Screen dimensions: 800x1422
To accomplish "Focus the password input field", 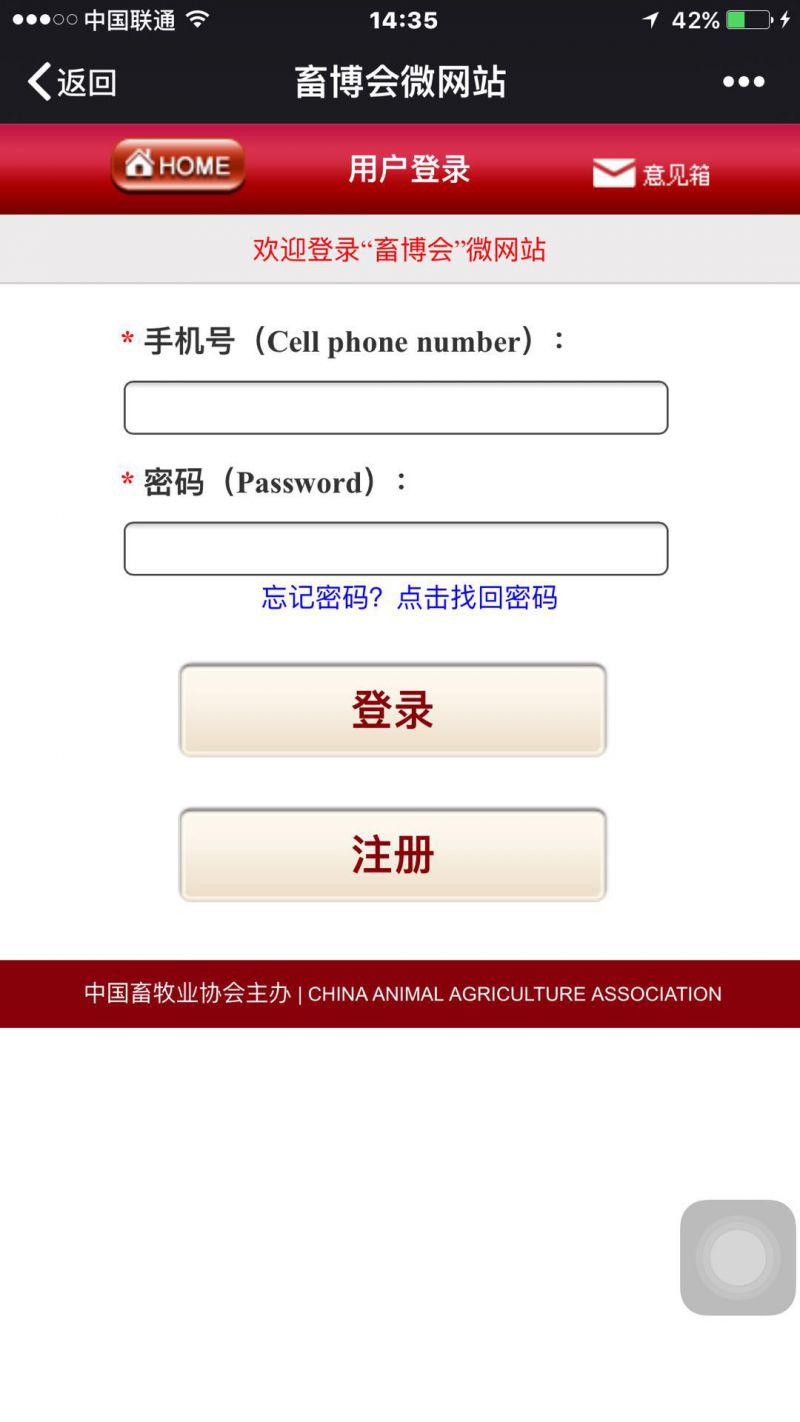I will 395,549.
